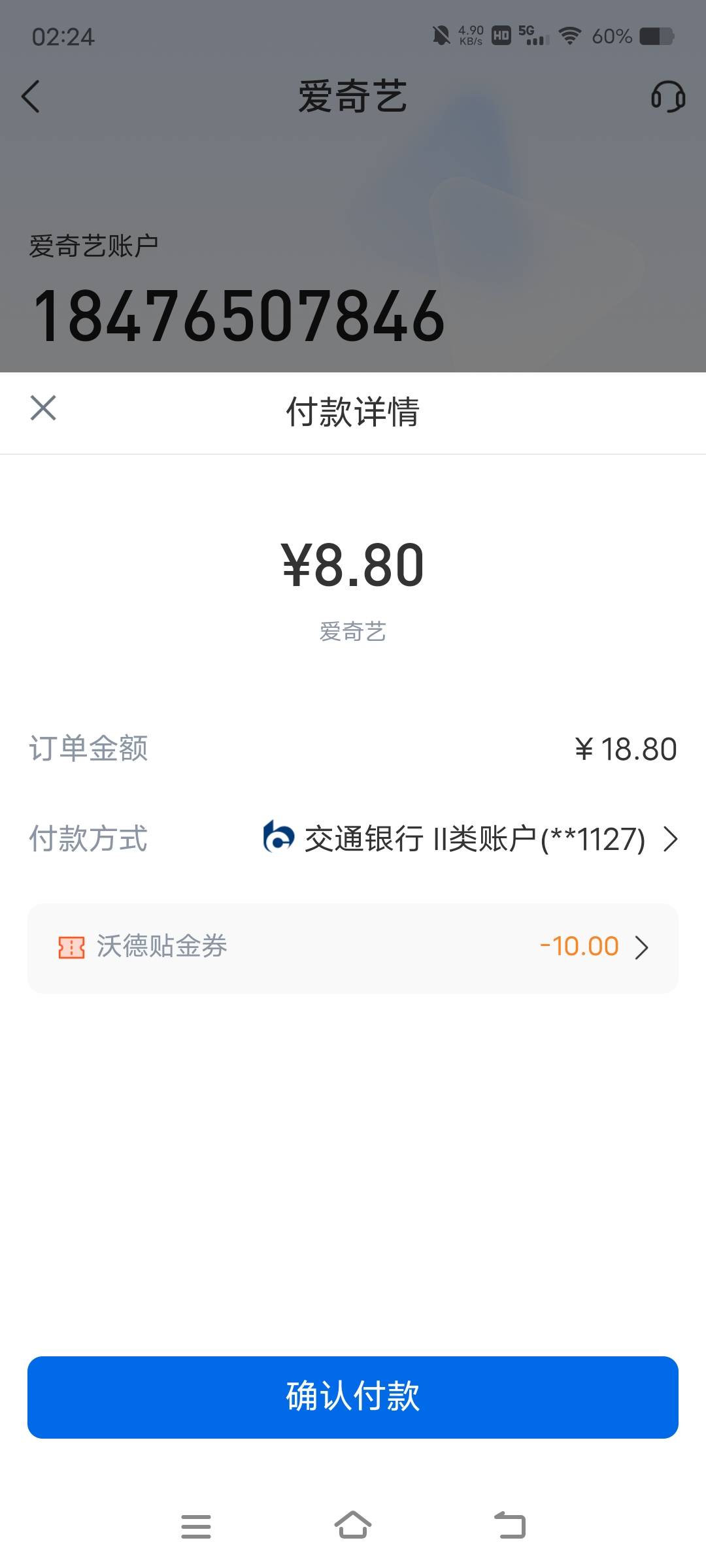Open the 沃德贴金券 coupon row
Screen dimensions: 706x1568
353,948
